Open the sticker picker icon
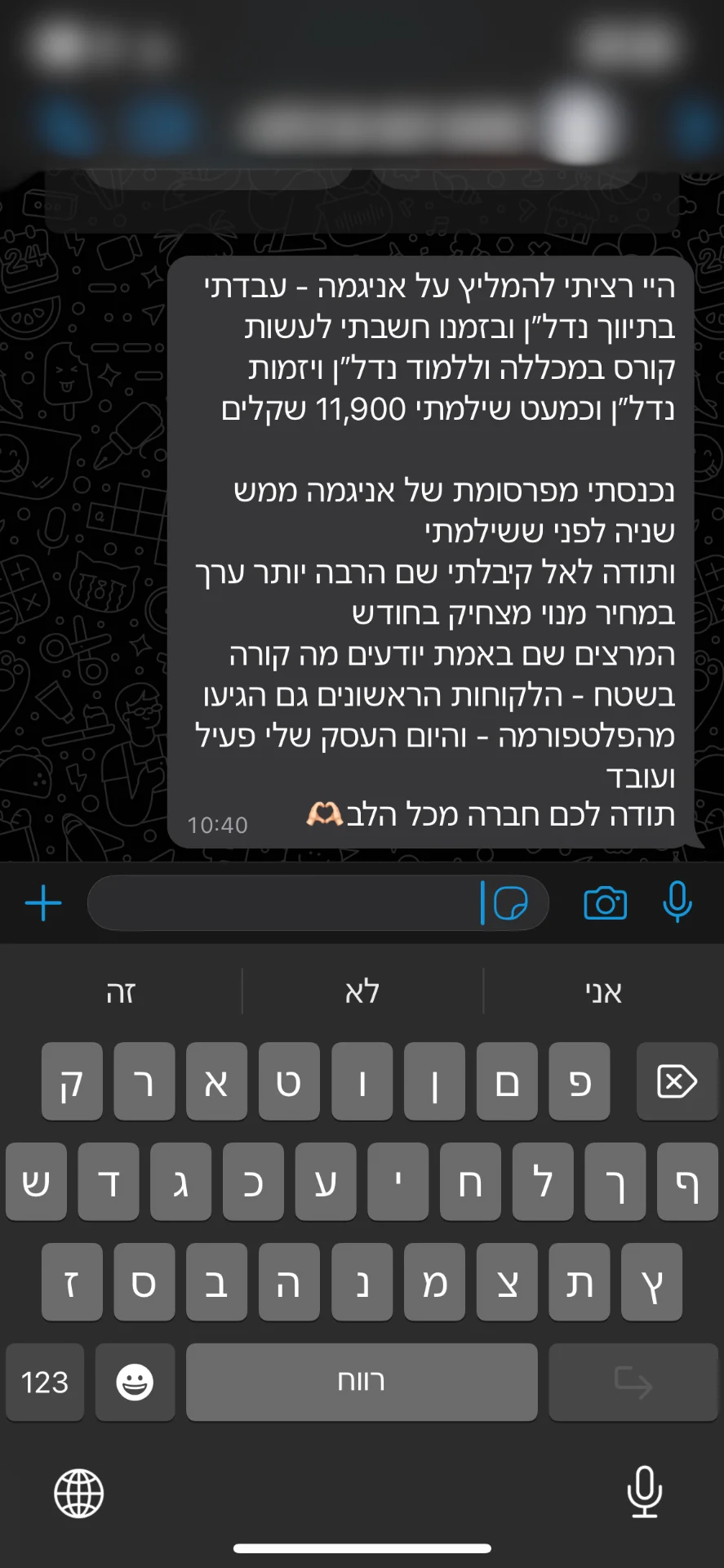 511,903
